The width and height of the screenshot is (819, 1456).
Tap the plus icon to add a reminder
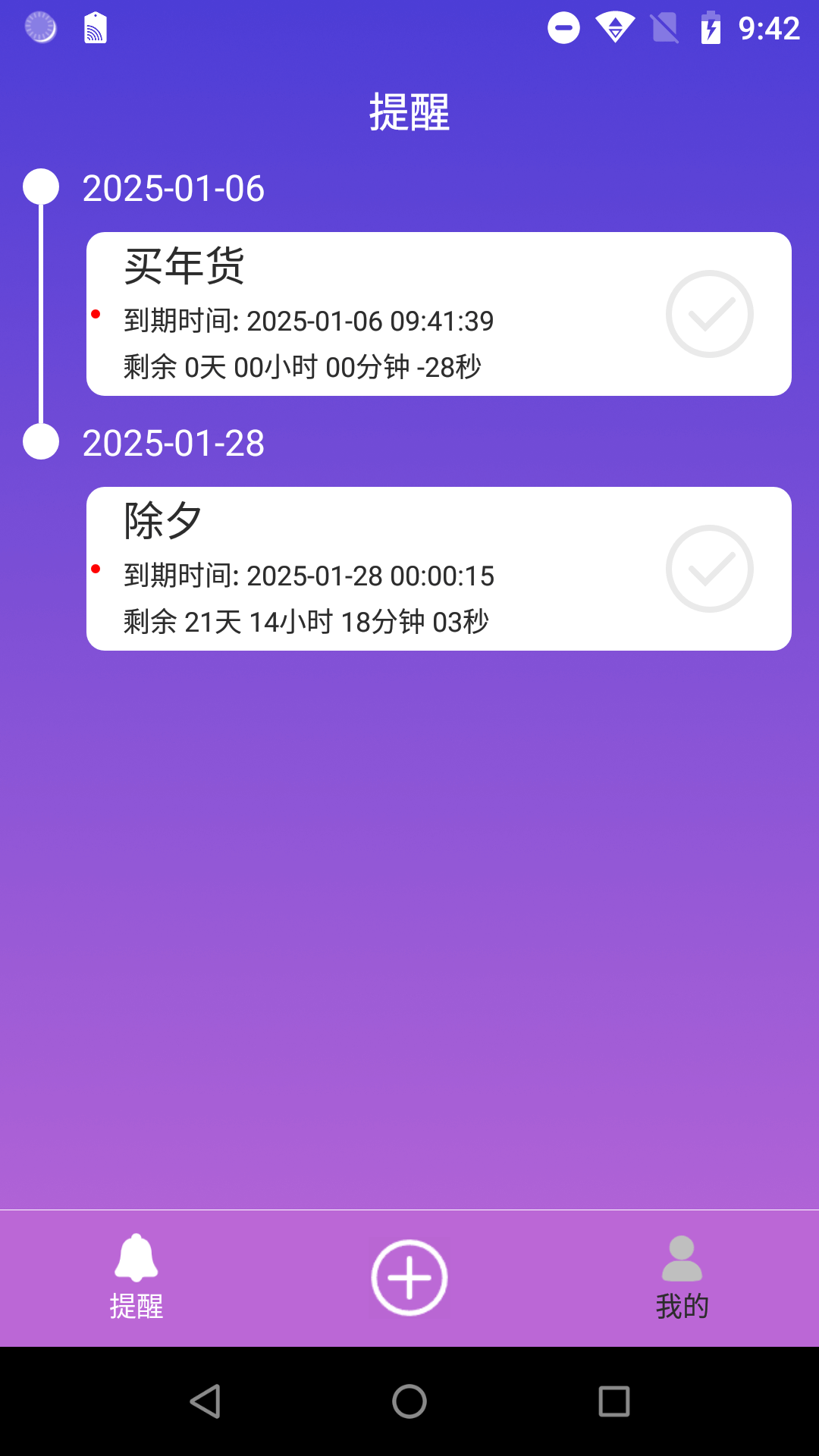(x=409, y=1276)
